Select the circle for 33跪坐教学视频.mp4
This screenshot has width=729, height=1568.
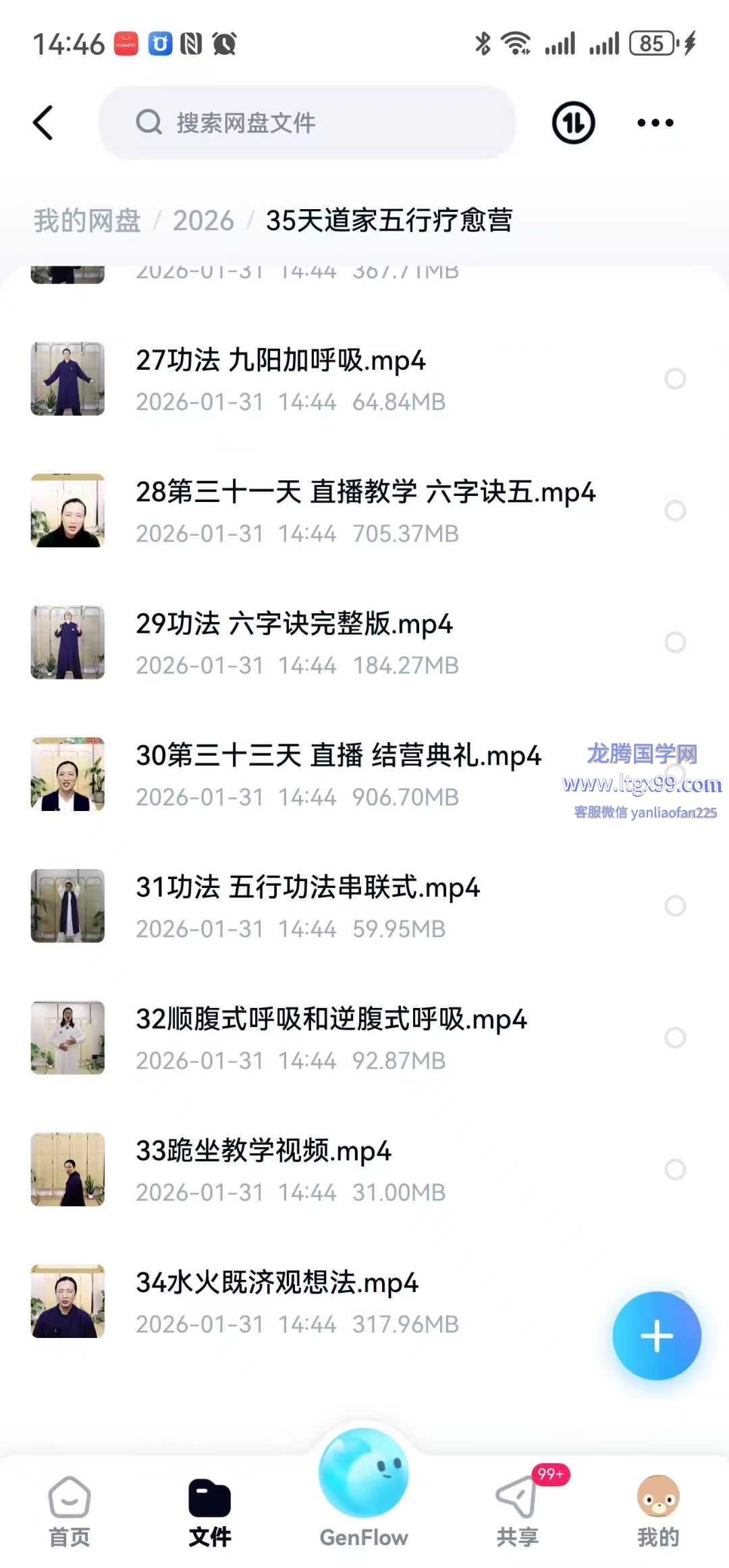[x=675, y=1169]
